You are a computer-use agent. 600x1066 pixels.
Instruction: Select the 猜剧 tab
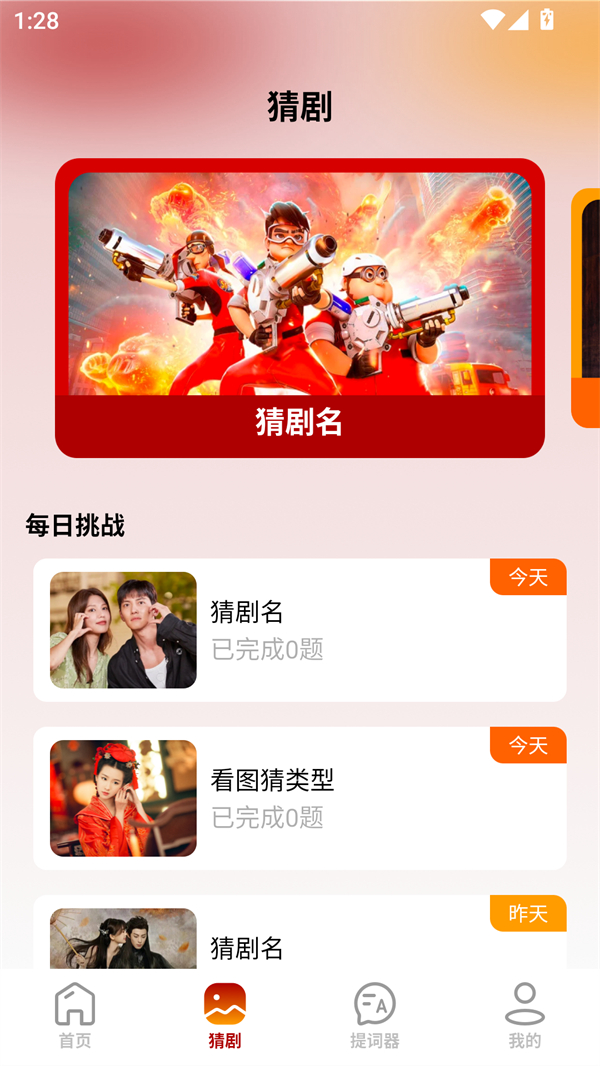coord(225,1016)
